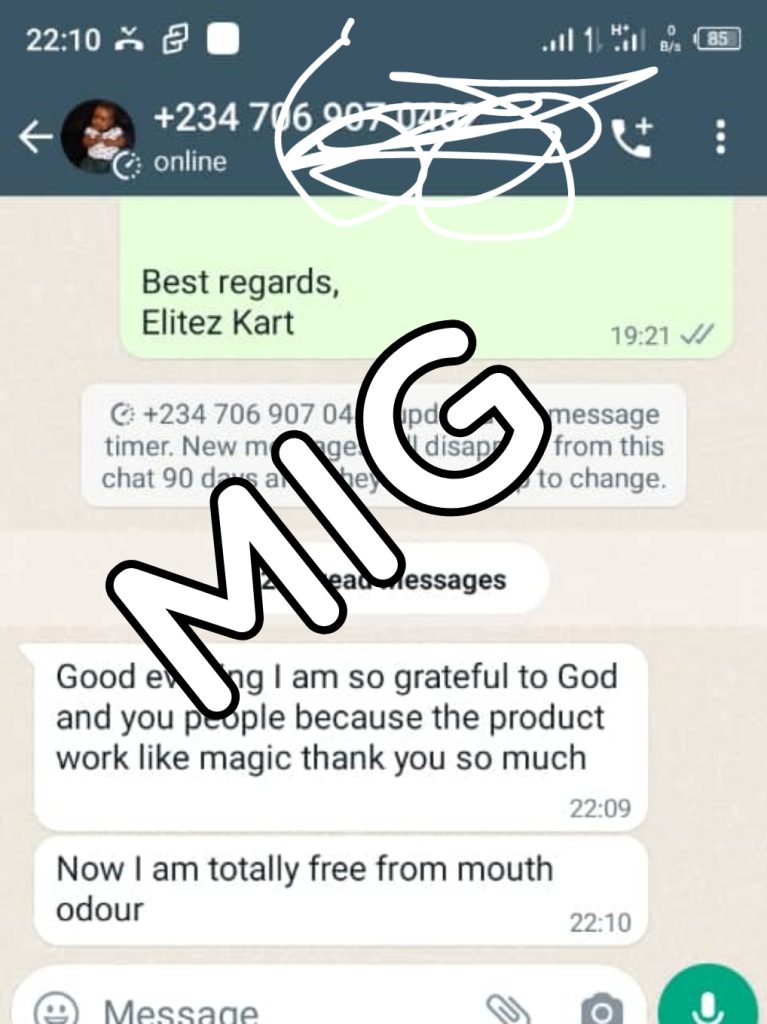This screenshot has width=767, height=1024.
Task: Open the three-dot overflow menu
Action: point(720,138)
